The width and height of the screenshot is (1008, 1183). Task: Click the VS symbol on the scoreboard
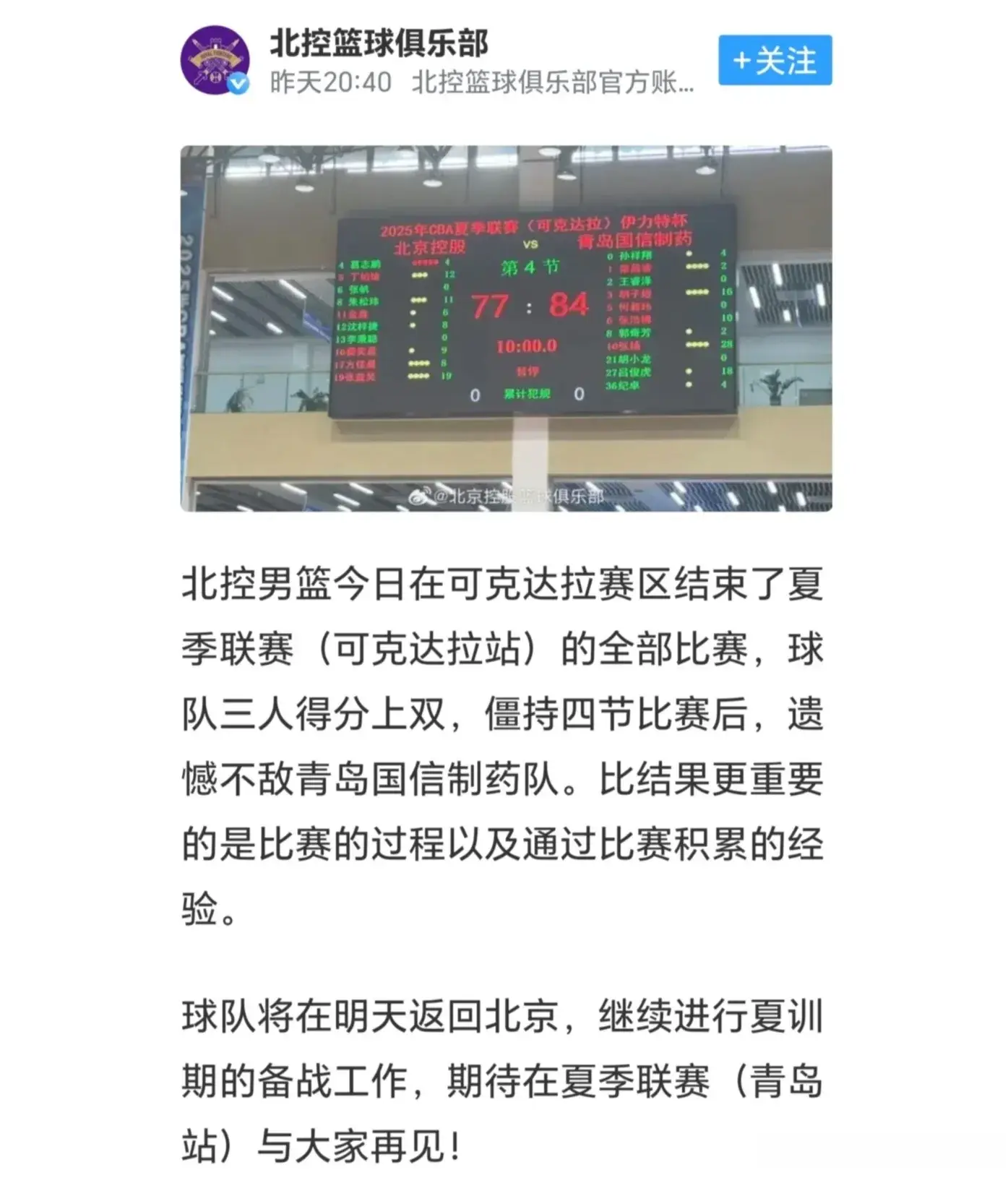pos(532,244)
